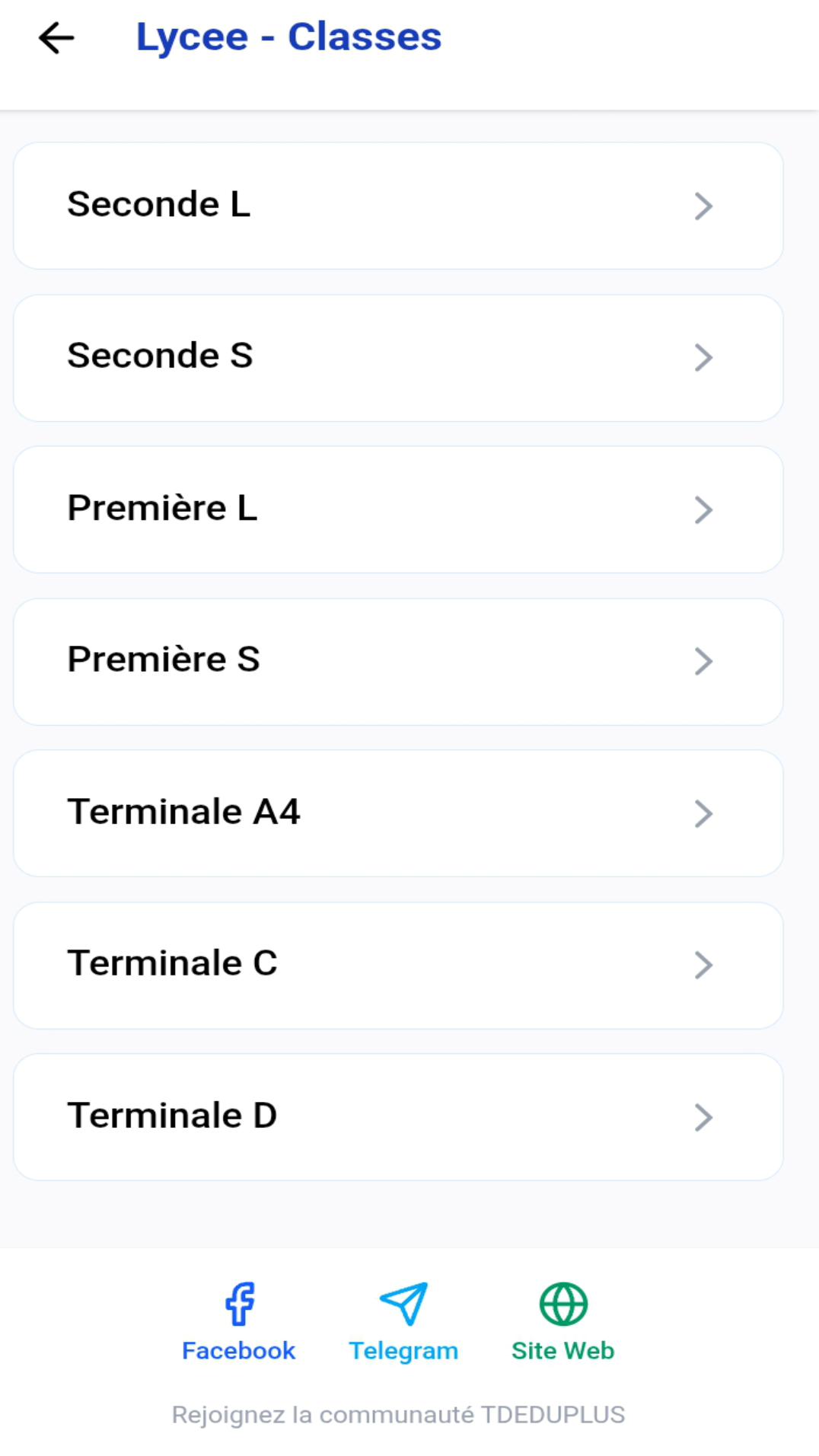Select the Terminale A4 class

click(x=397, y=813)
